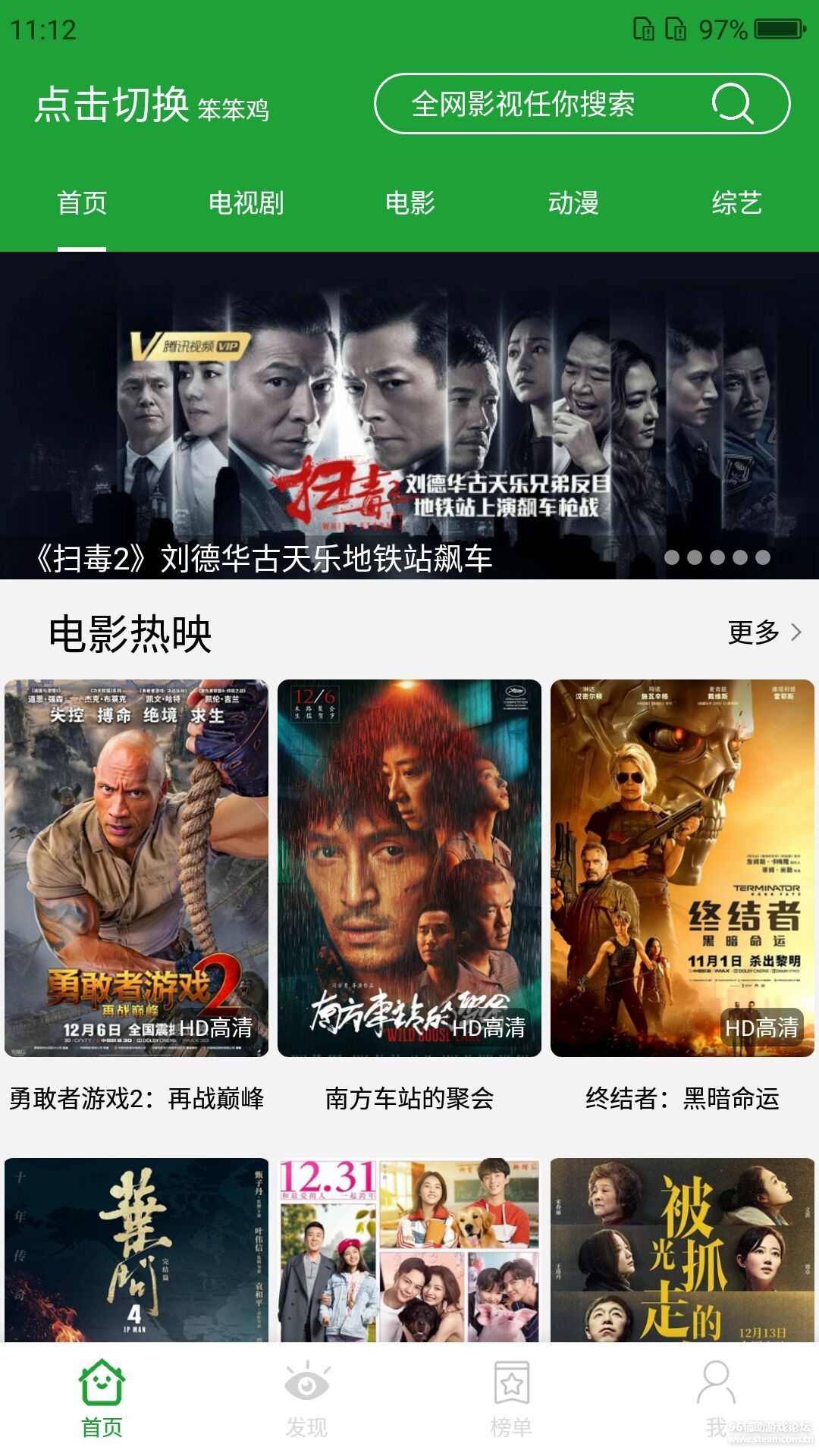Open the 榜单 bottom tab
The height and width of the screenshot is (1456, 819).
coord(511,1399)
